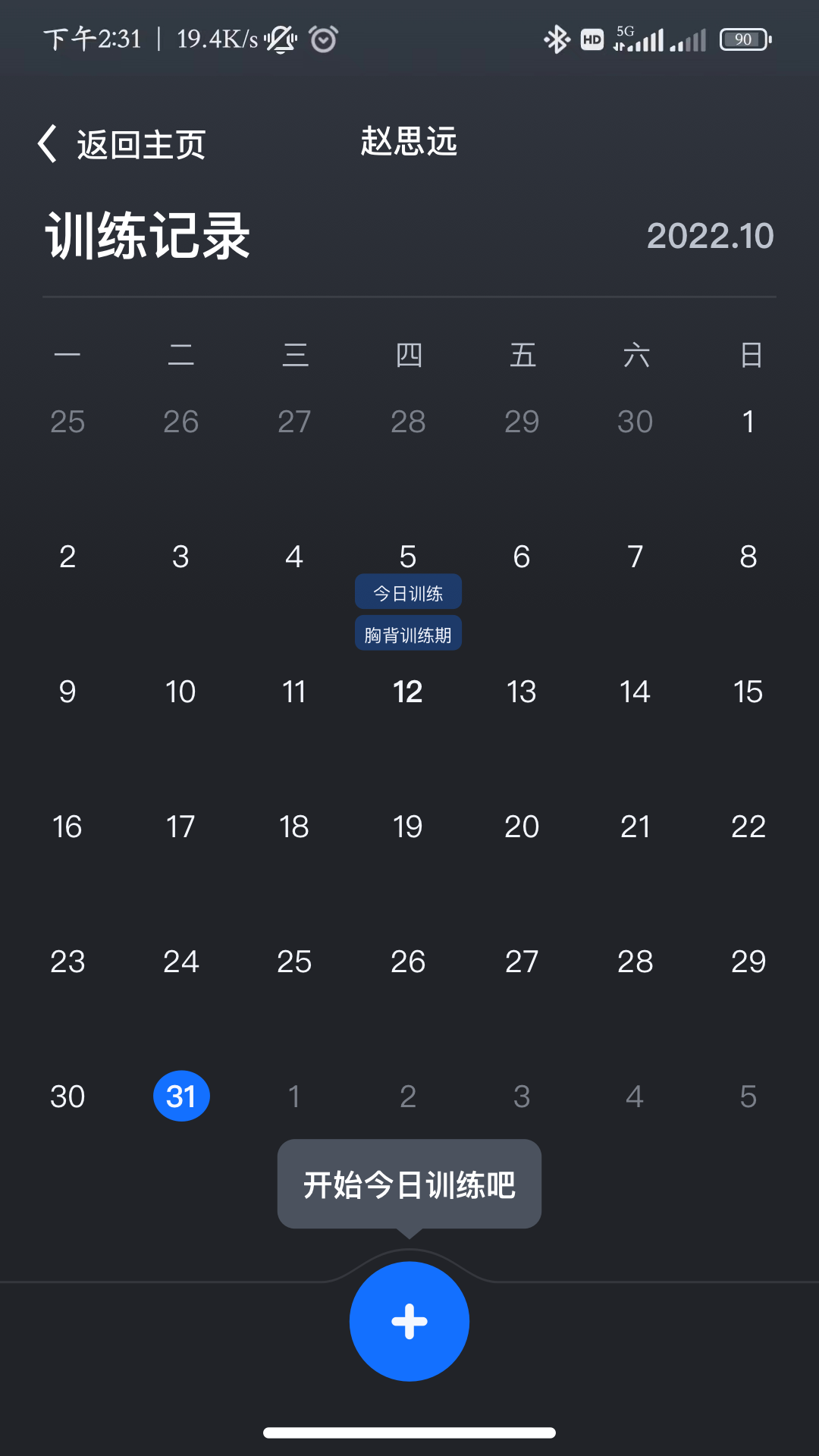Tap the HD icon in status bar
The image size is (819, 1456).
(591, 39)
